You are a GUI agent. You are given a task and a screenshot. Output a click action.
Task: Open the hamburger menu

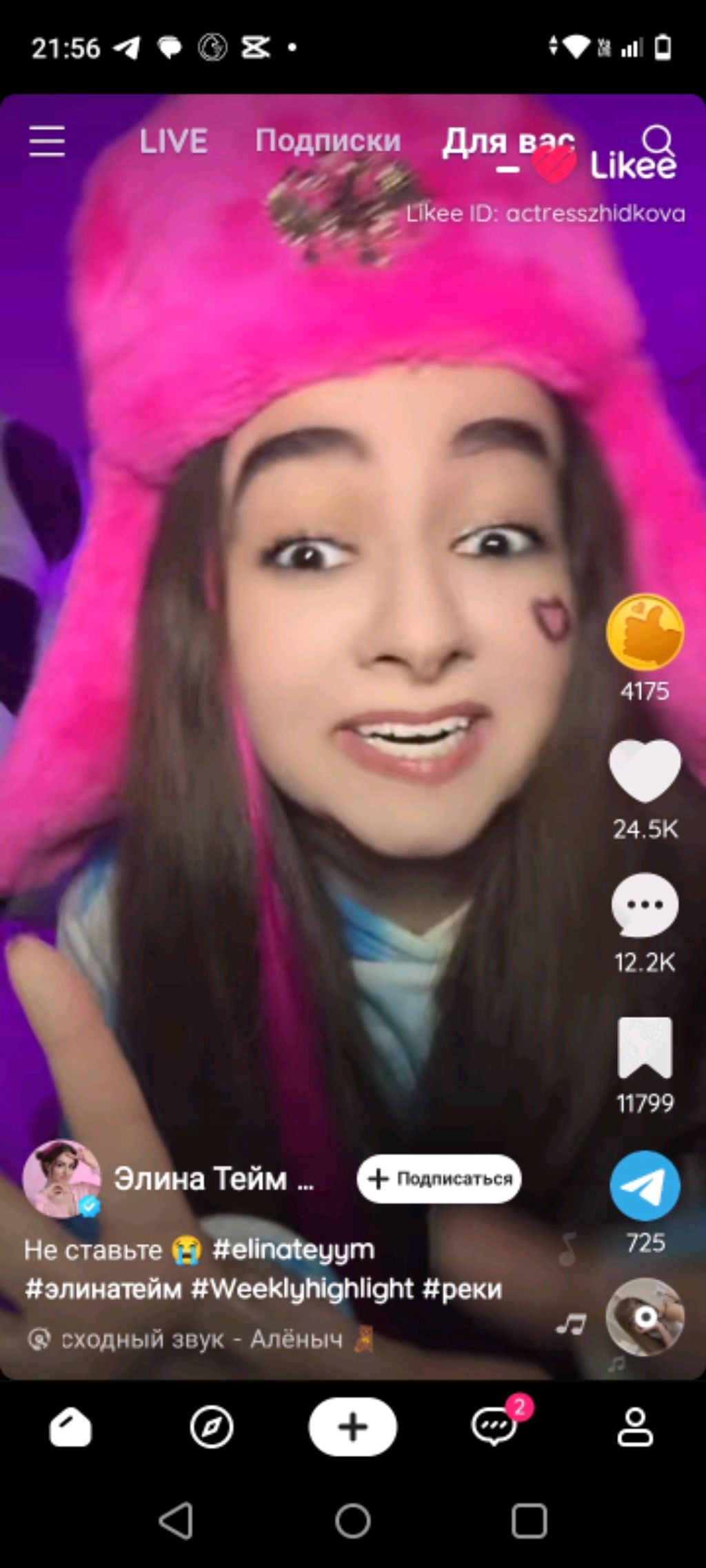click(x=47, y=141)
